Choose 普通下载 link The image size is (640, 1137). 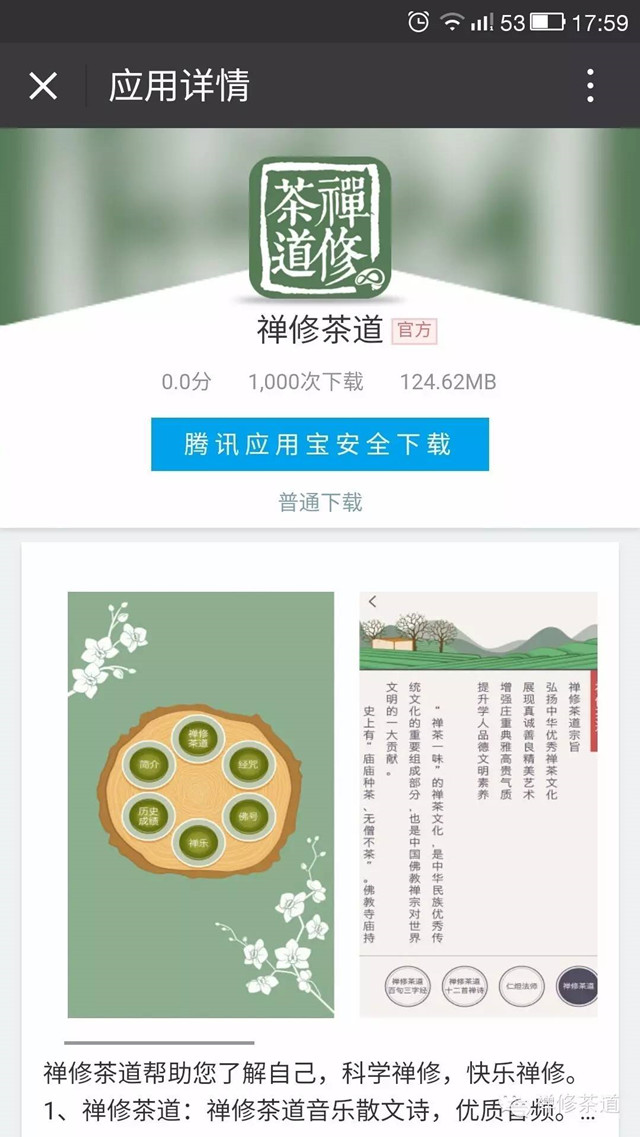click(x=320, y=502)
